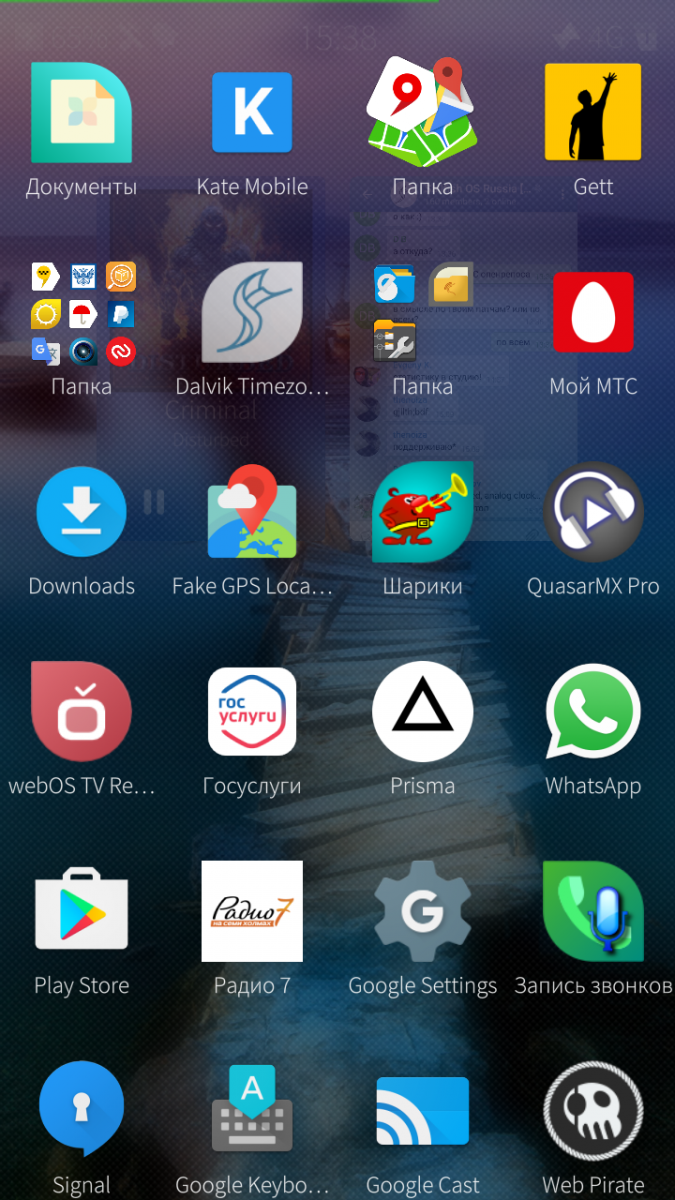Launch Prisma photo app

(x=422, y=712)
